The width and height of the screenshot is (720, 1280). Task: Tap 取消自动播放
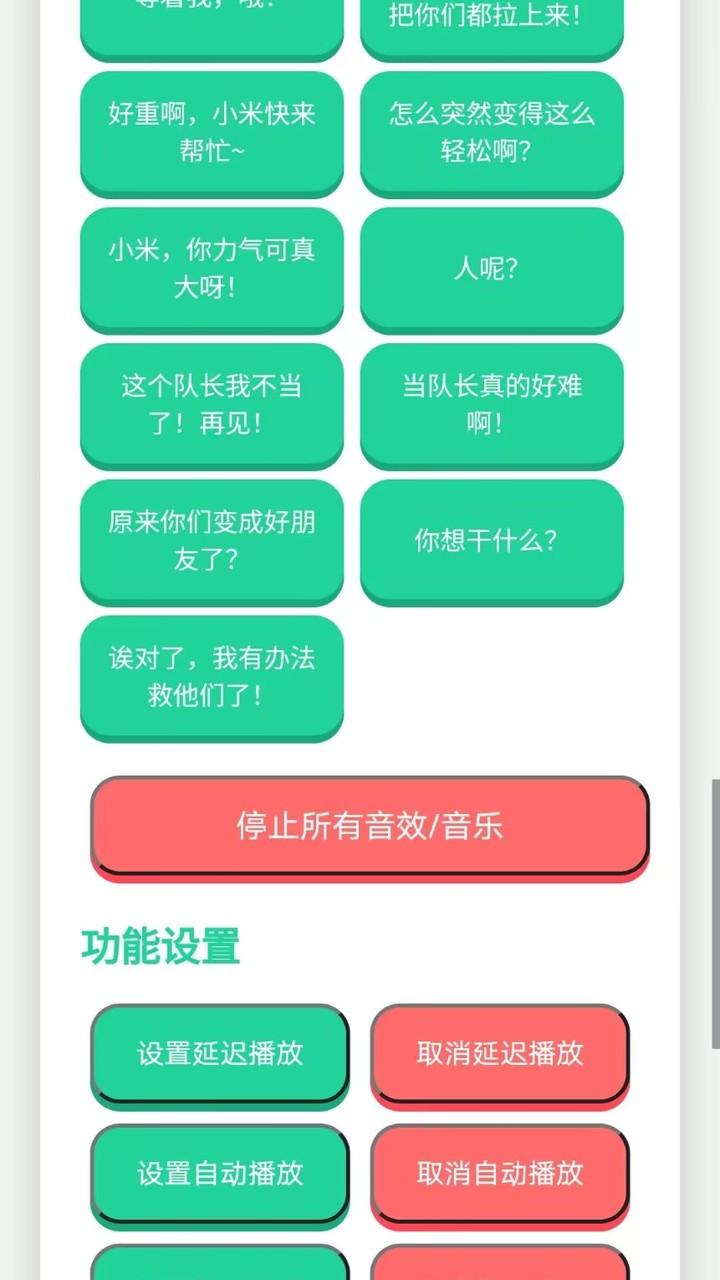coord(499,1173)
